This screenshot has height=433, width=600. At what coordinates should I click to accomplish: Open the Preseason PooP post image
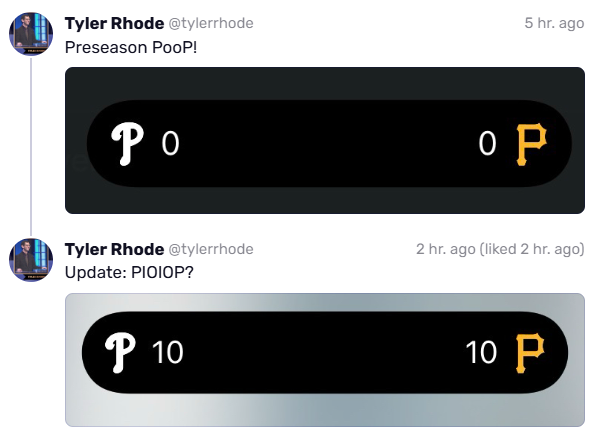[324, 140]
